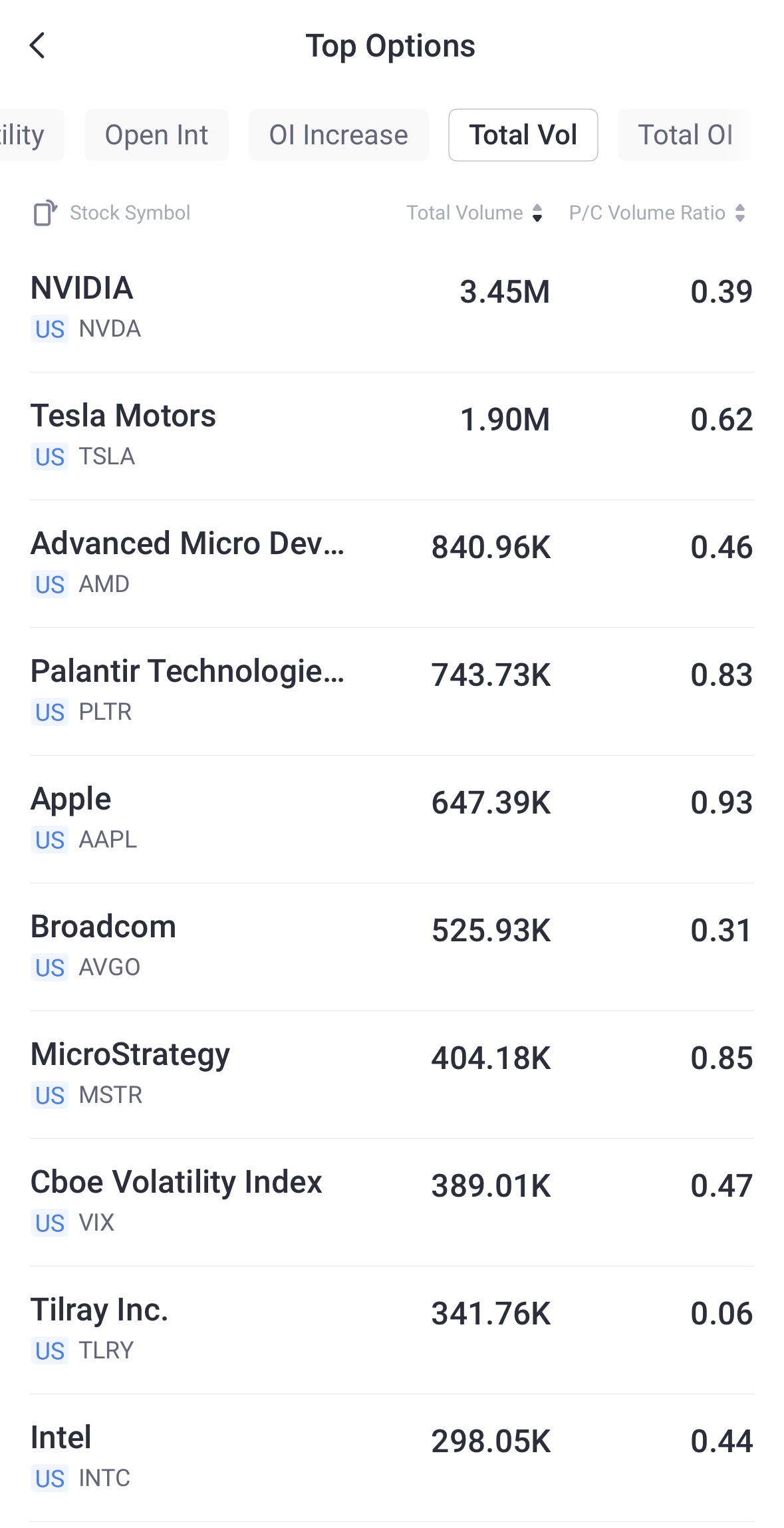This screenshot has width=784, height=1528.
Task: Open the OI Increase tab
Action: 338,134
